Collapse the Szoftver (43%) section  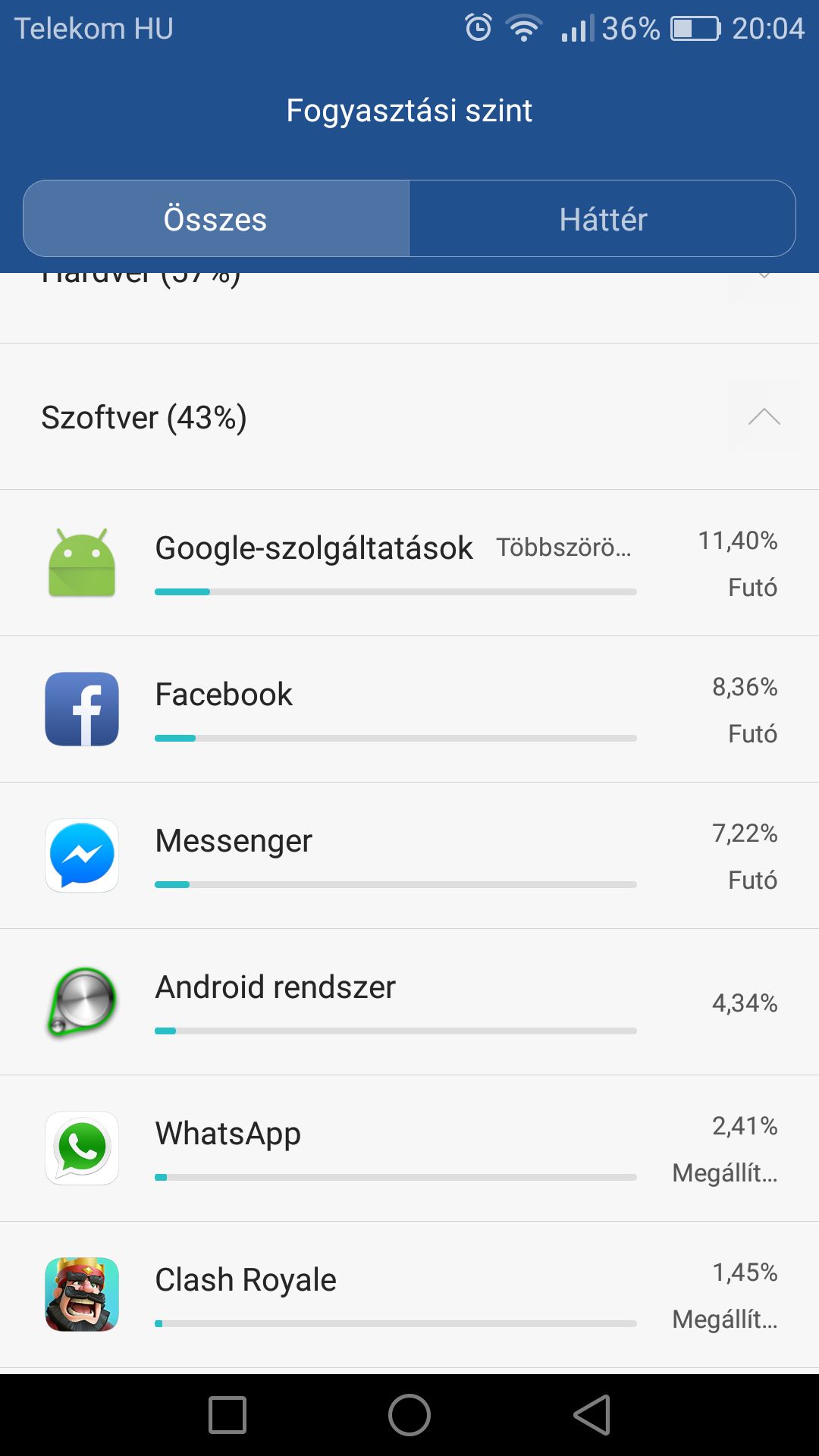(x=764, y=416)
